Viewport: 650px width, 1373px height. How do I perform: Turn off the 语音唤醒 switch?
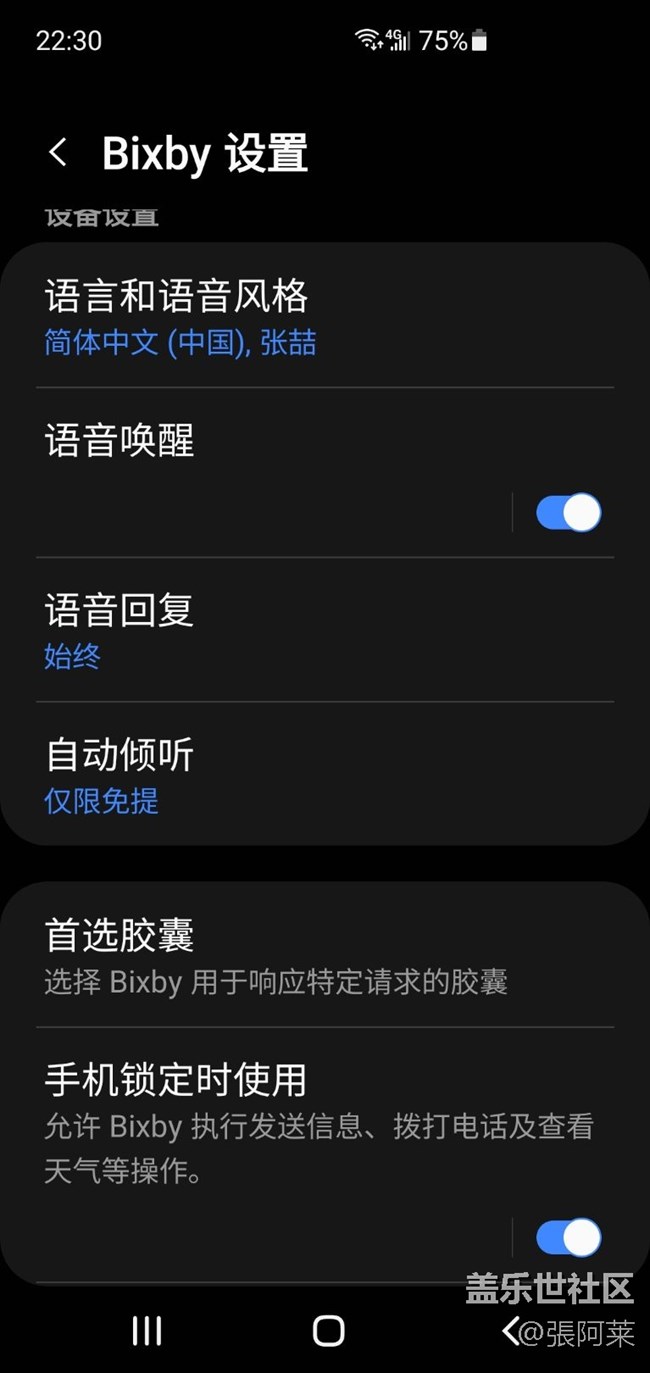pyautogui.click(x=568, y=513)
